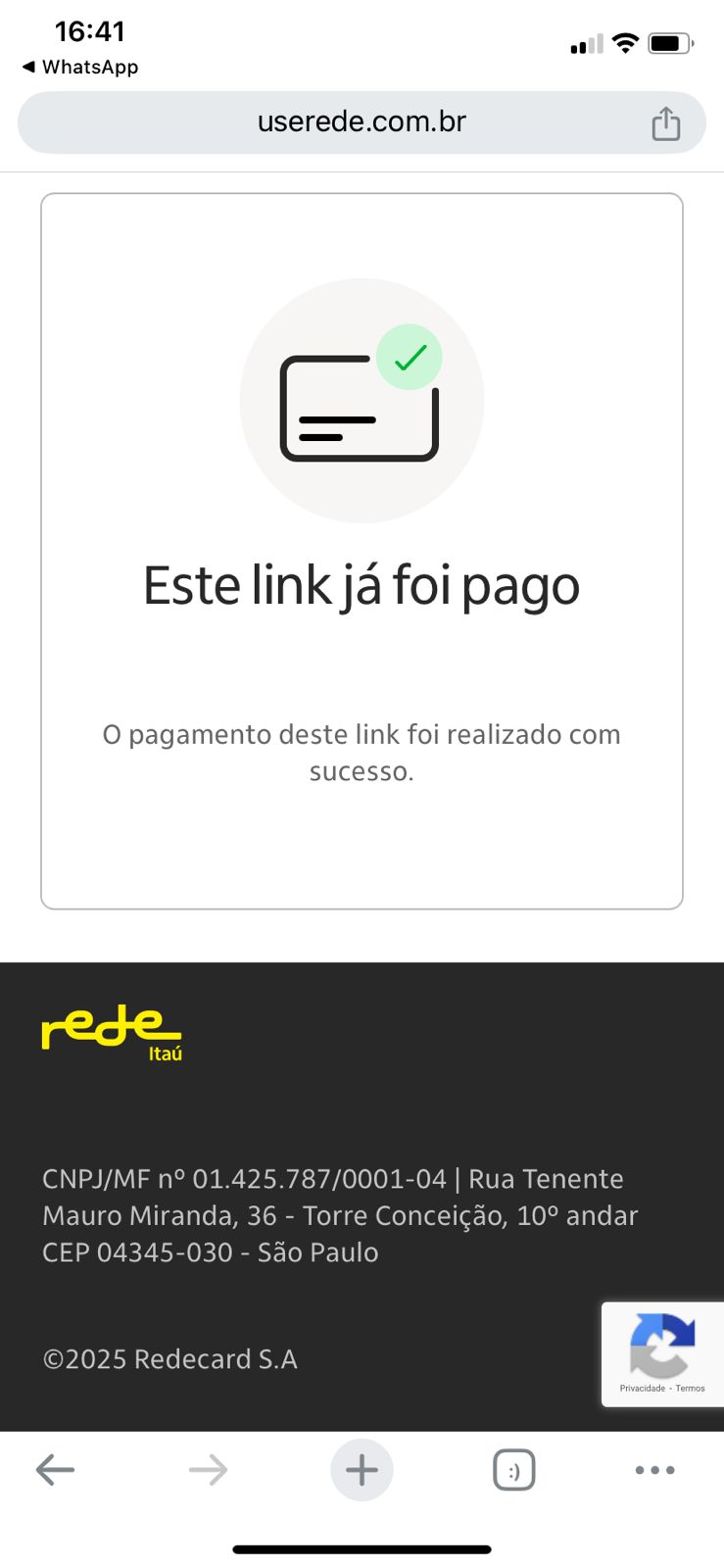Tap the Safari back navigation arrow

(56, 1469)
